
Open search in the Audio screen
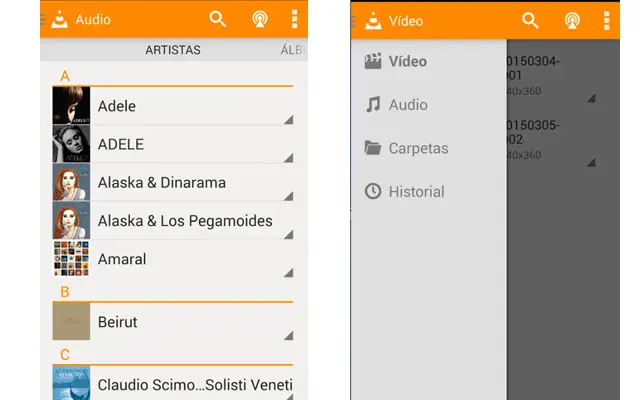[x=218, y=19]
